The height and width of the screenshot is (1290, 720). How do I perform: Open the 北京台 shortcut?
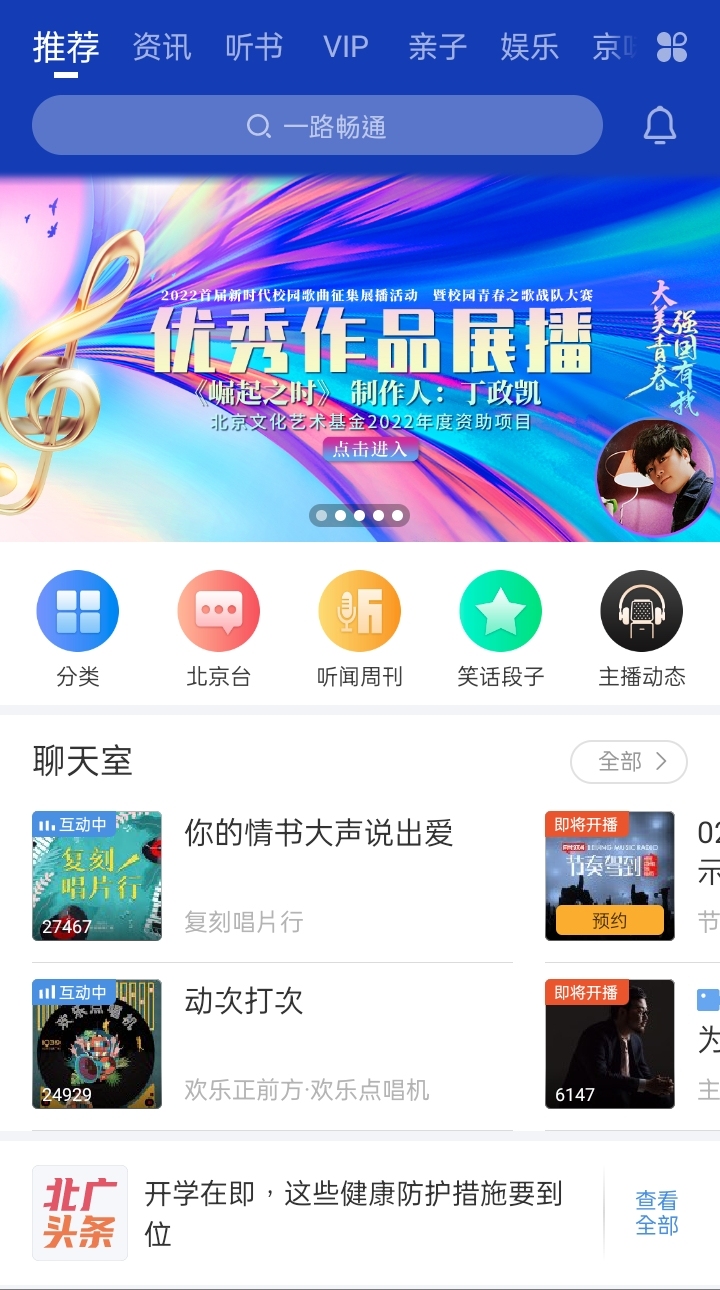point(218,628)
